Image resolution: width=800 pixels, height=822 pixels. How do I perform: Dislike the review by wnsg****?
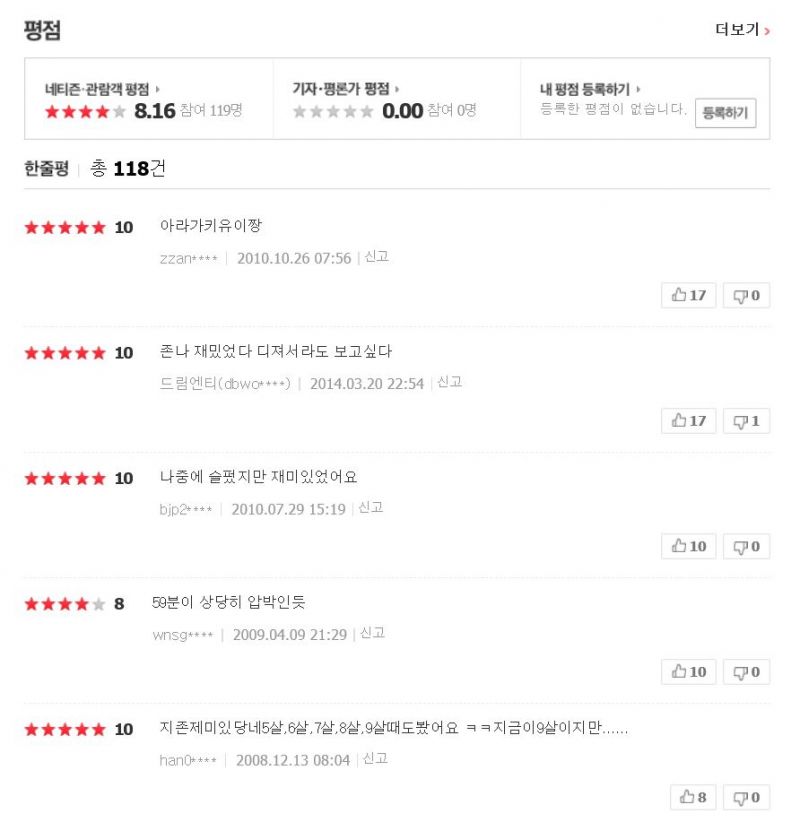pyautogui.click(x=746, y=672)
